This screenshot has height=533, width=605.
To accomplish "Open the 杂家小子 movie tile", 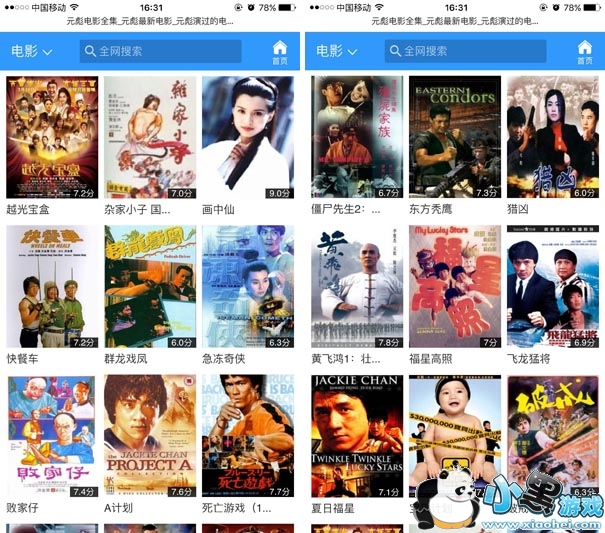I will coord(150,138).
